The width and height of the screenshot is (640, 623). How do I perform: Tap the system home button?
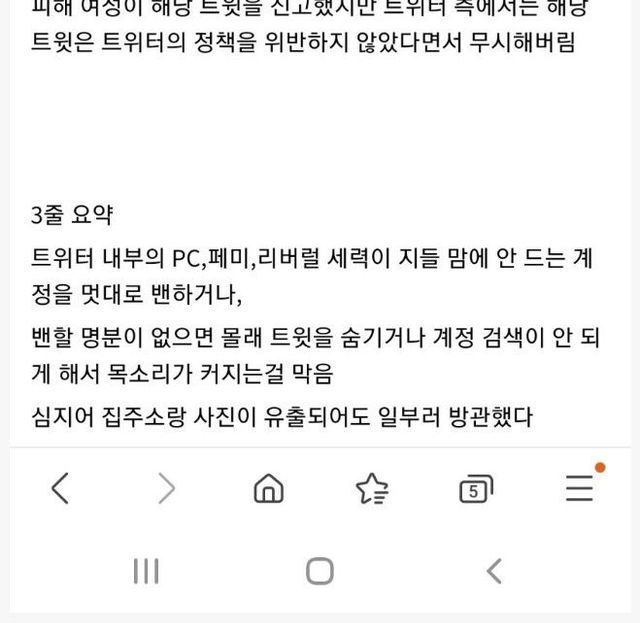[320, 571]
